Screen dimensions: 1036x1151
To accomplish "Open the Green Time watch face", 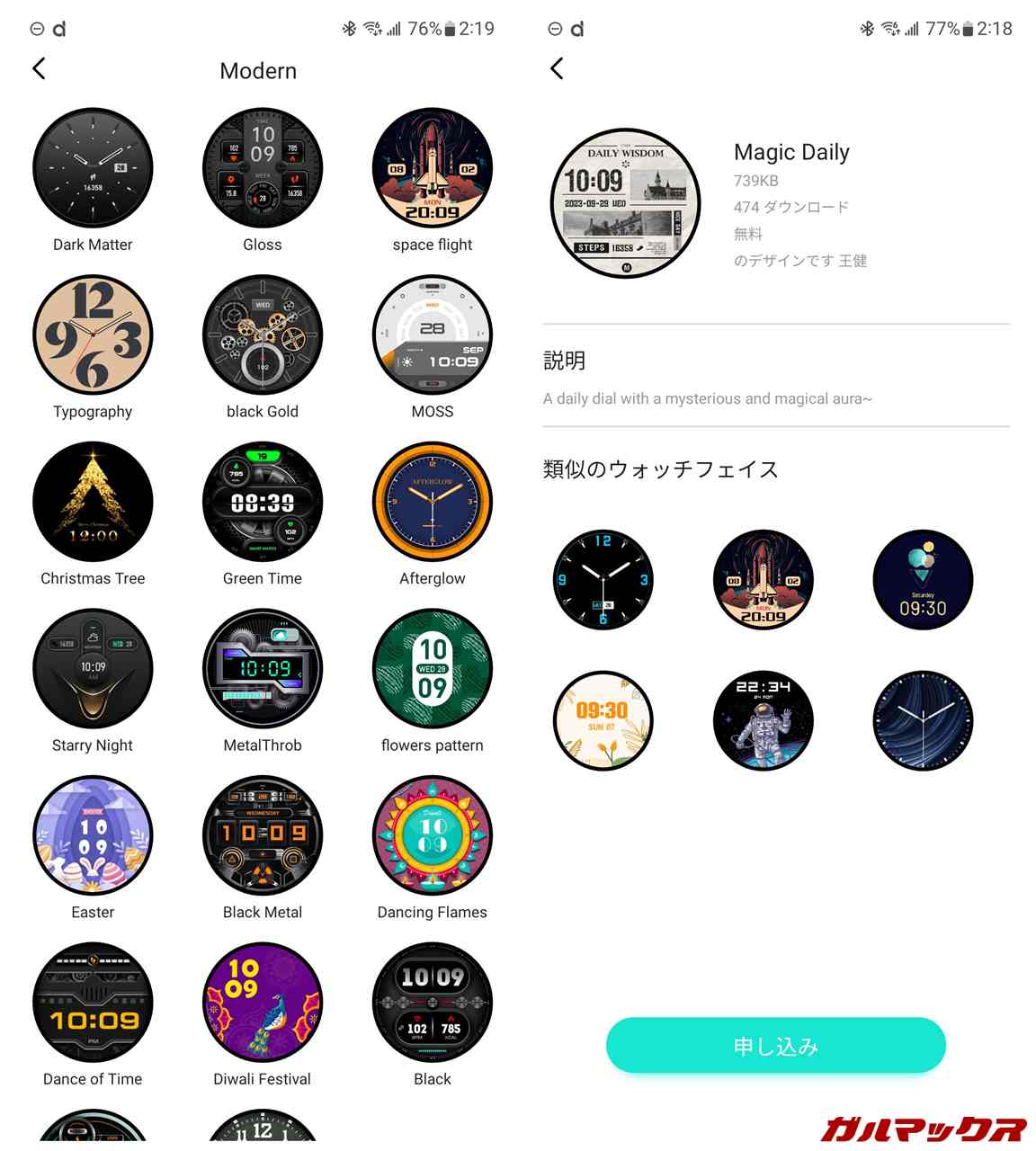I will (263, 503).
